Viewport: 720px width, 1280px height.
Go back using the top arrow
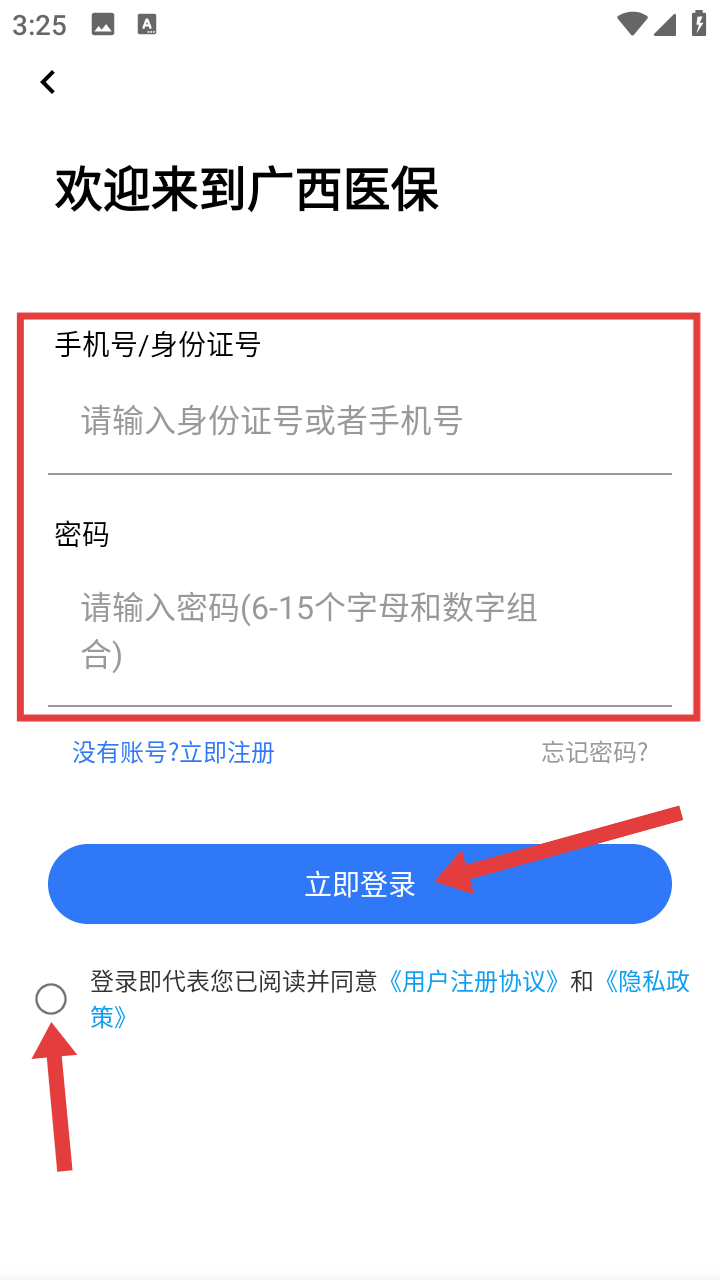click(48, 82)
